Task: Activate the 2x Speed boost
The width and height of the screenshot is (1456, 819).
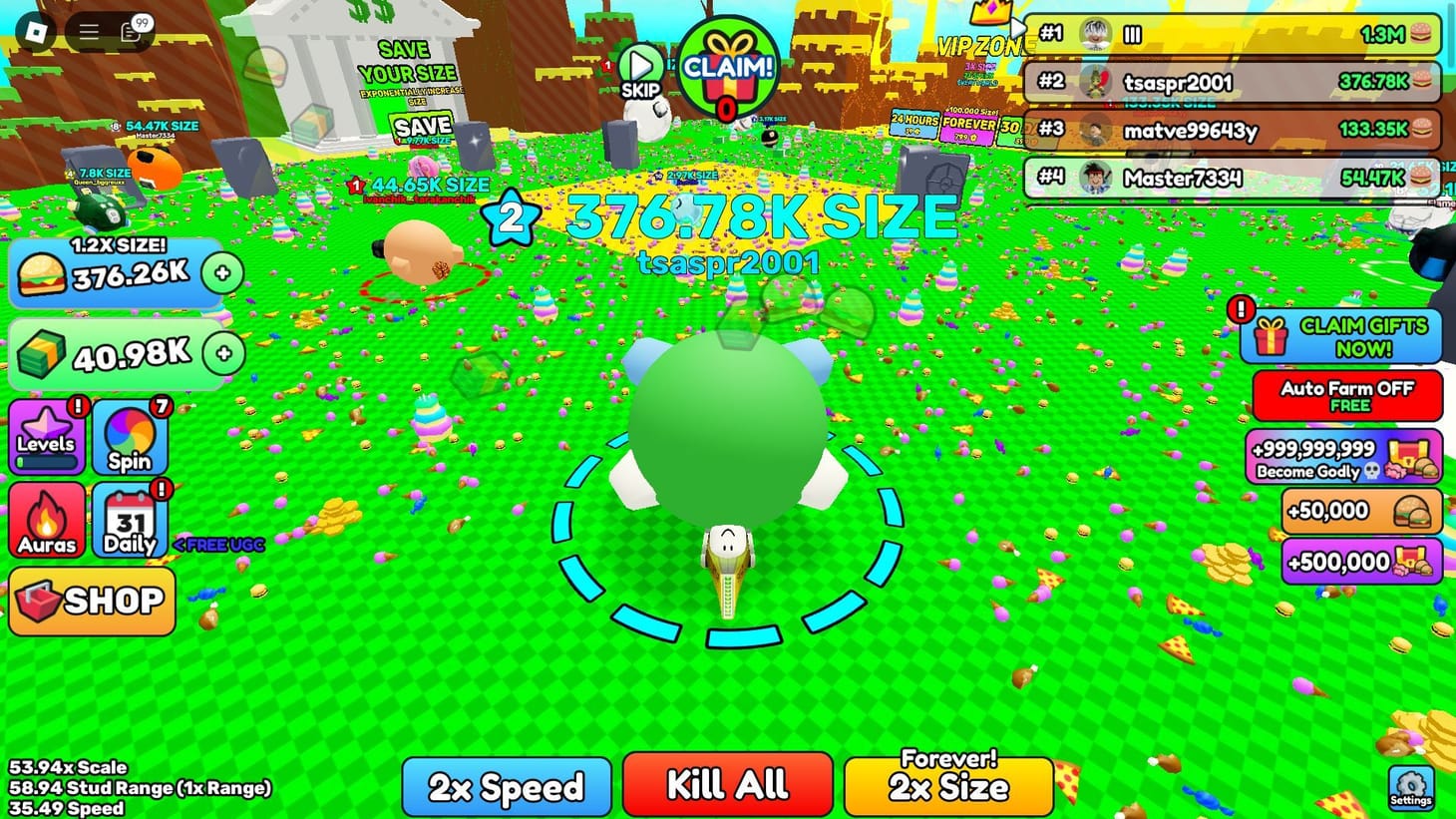Action: click(x=507, y=787)
